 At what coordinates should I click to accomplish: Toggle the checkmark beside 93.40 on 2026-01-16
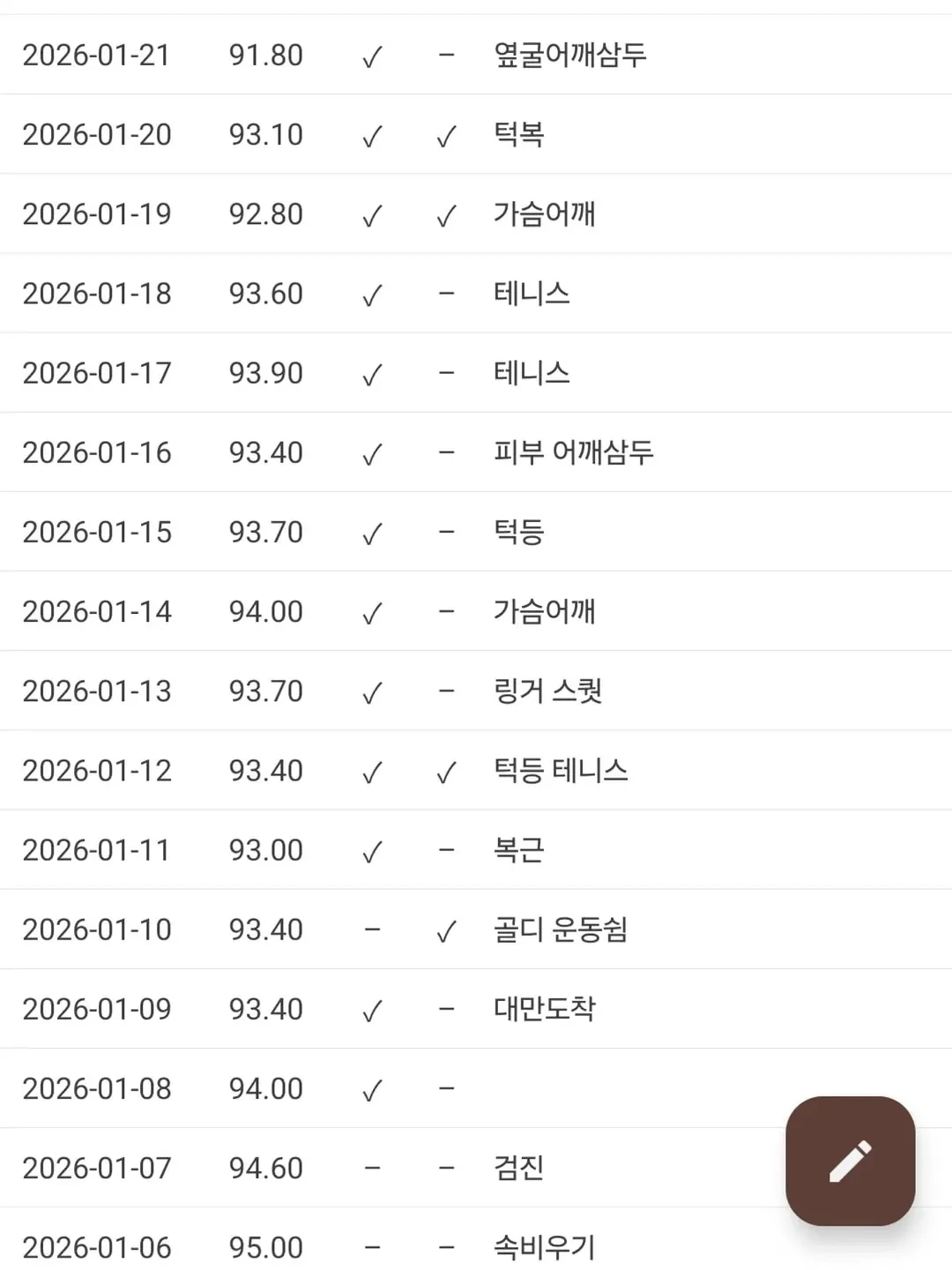(x=370, y=452)
